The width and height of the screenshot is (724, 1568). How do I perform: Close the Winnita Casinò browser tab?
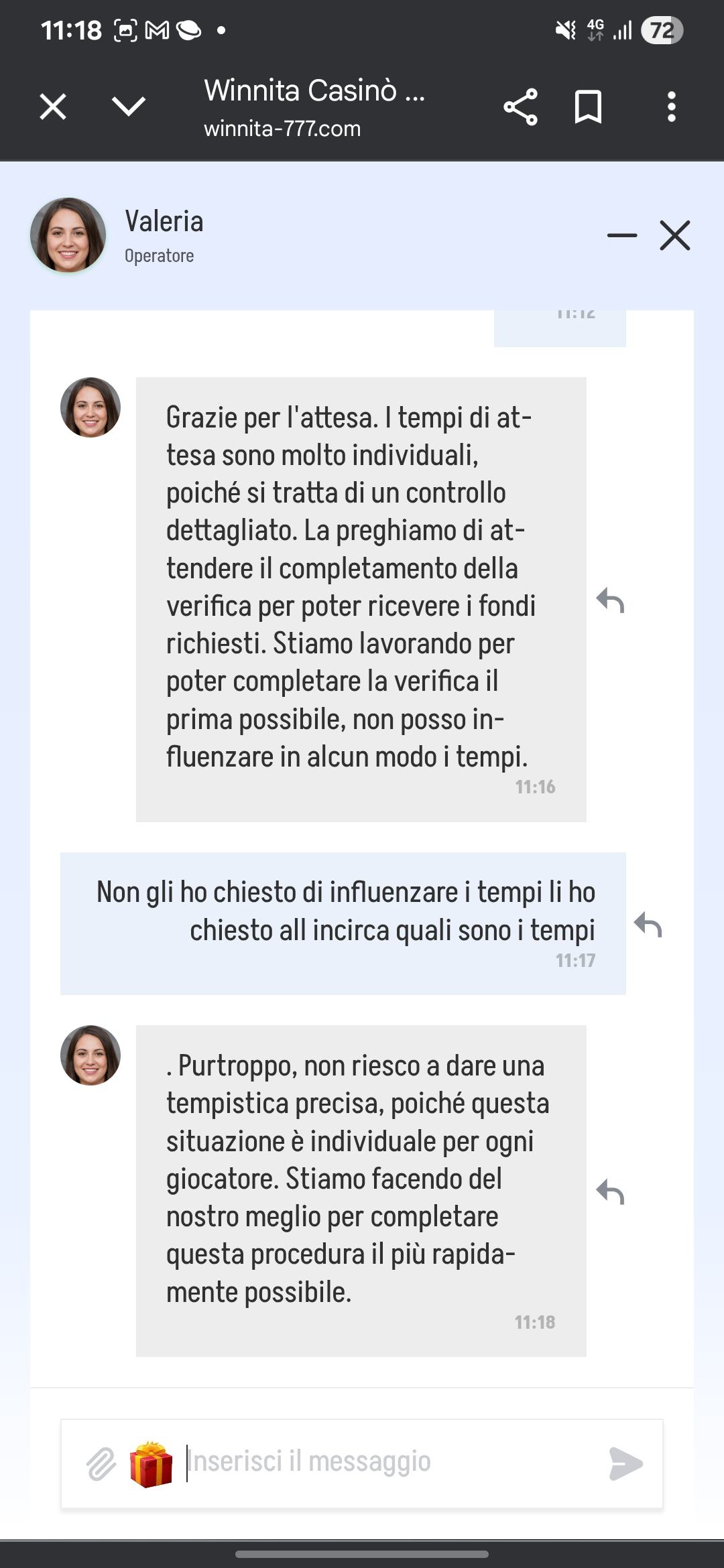(x=53, y=107)
